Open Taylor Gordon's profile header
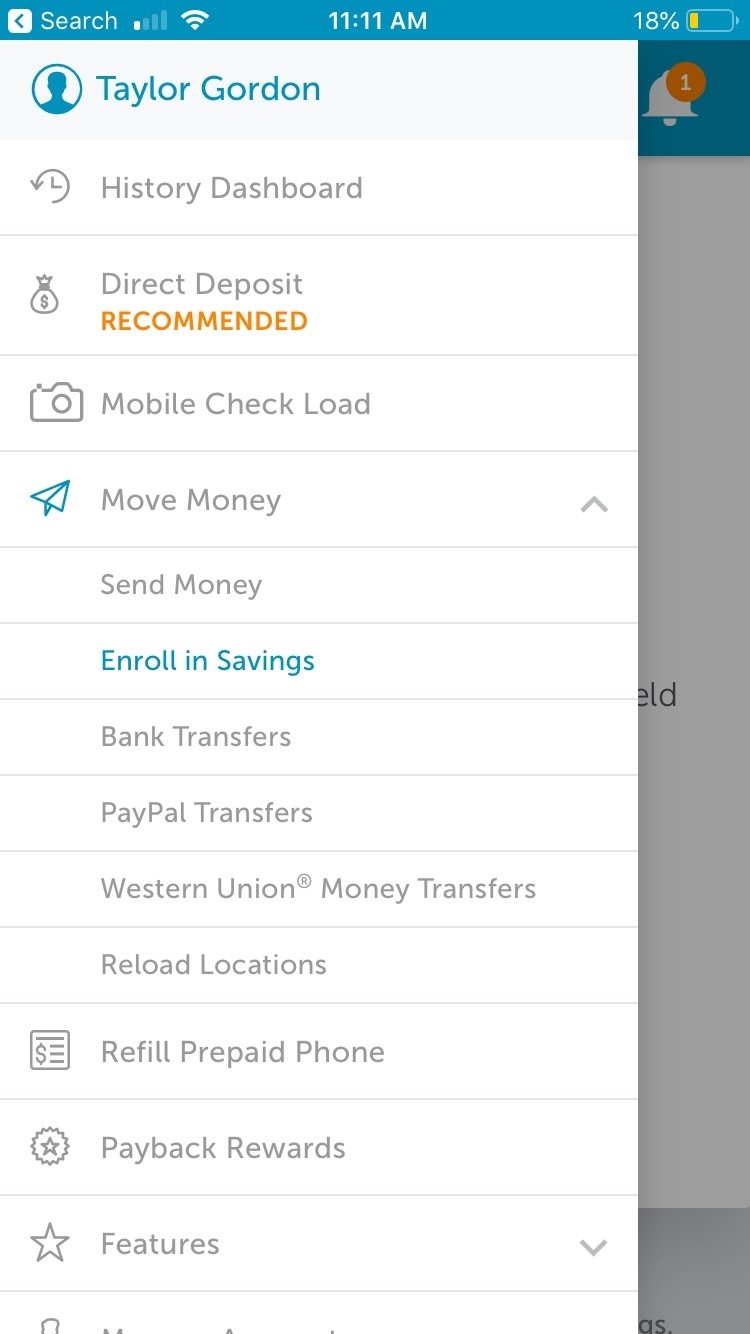 (x=319, y=90)
